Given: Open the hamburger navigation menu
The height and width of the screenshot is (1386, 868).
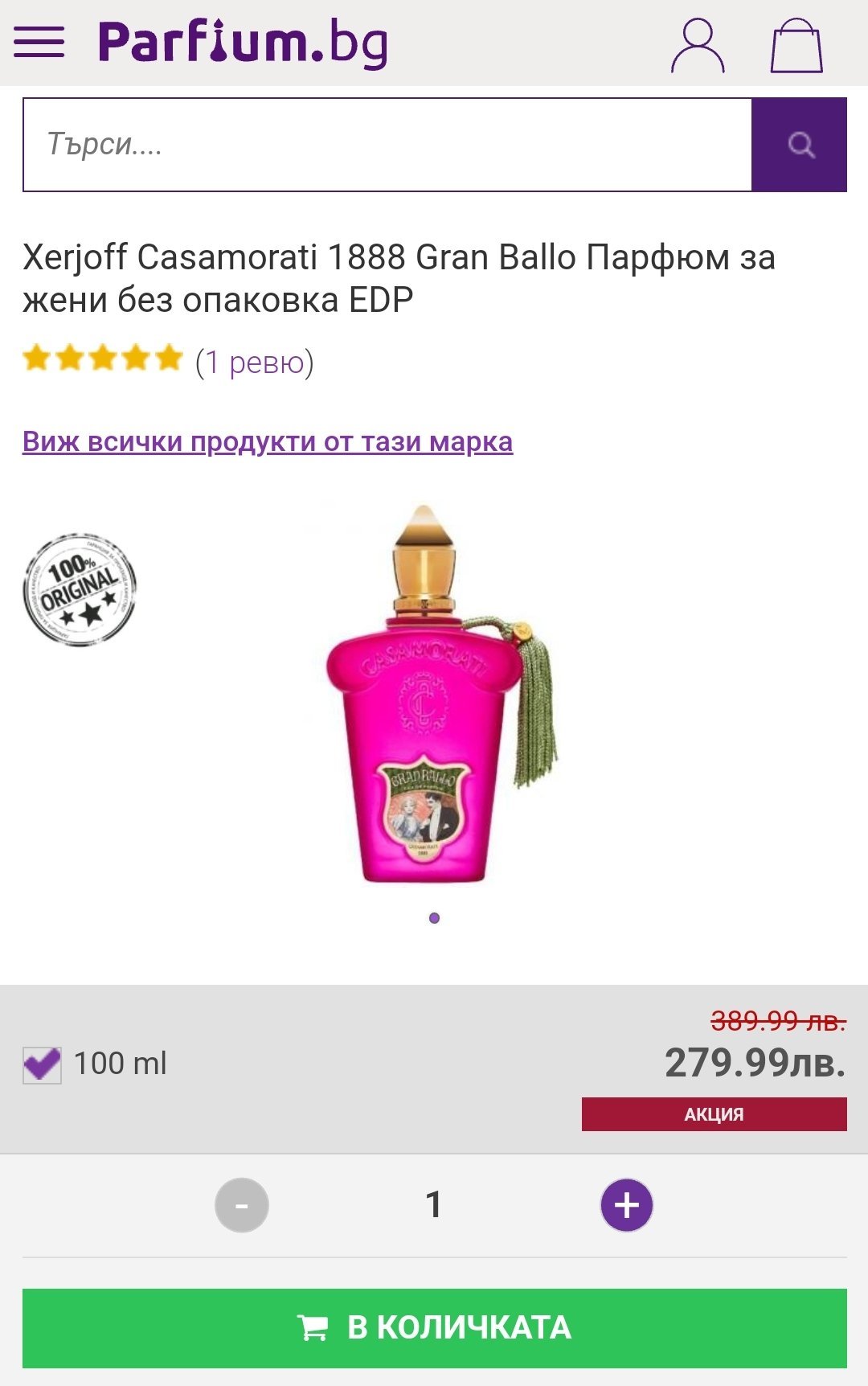Looking at the screenshot, I should click(x=39, y=43).
